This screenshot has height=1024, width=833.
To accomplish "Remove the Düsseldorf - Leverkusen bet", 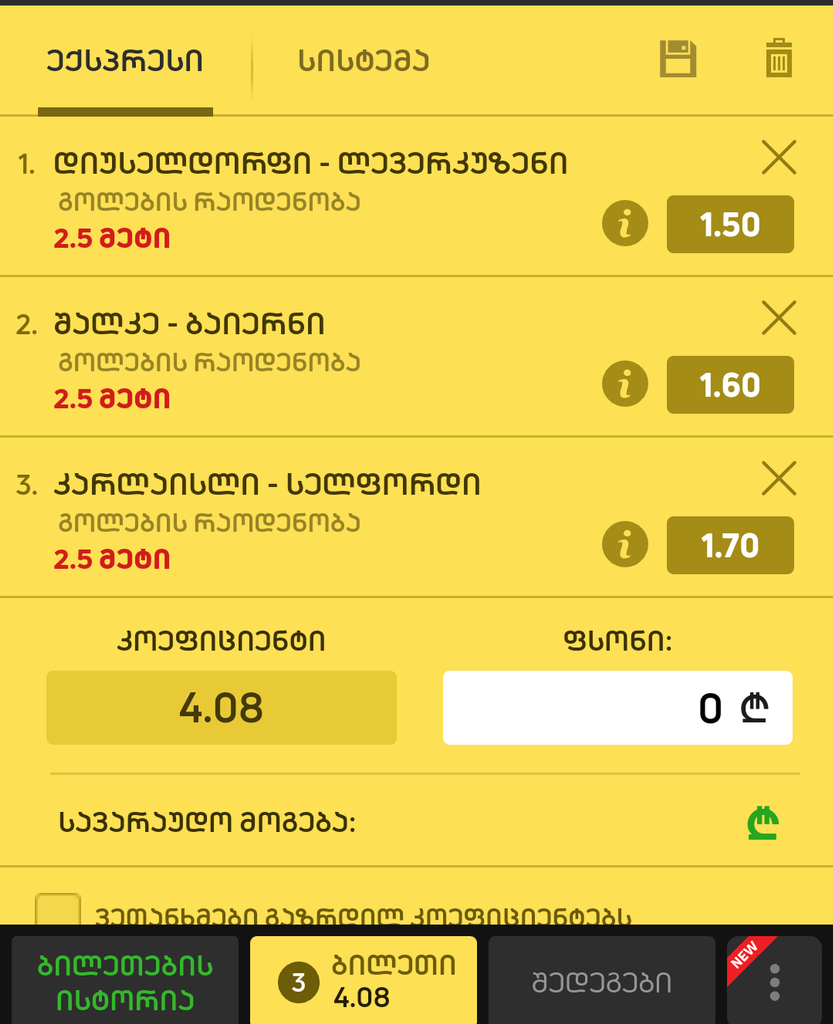I will [777, 157].
